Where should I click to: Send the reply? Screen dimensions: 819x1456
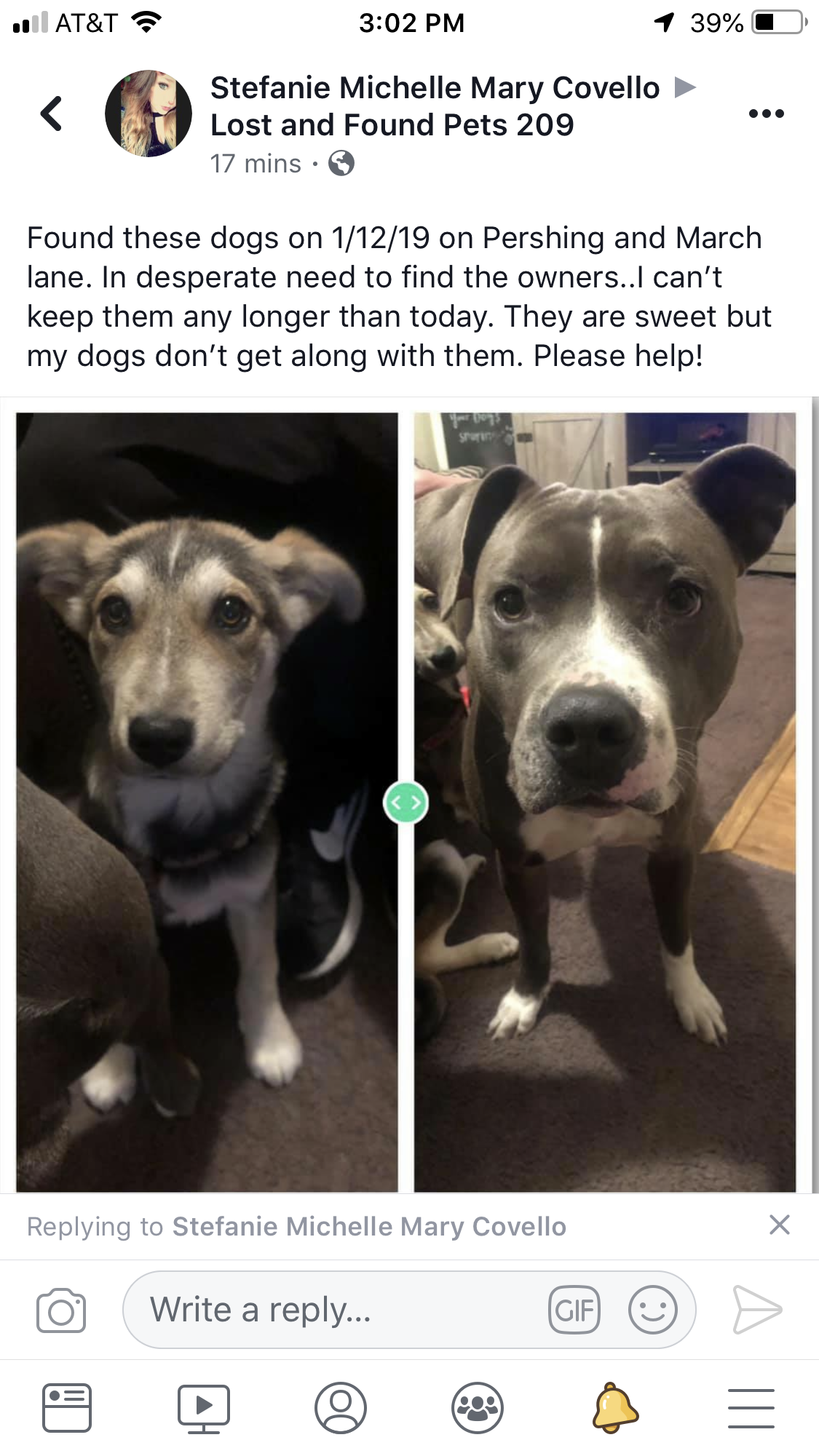[757, 1310]
